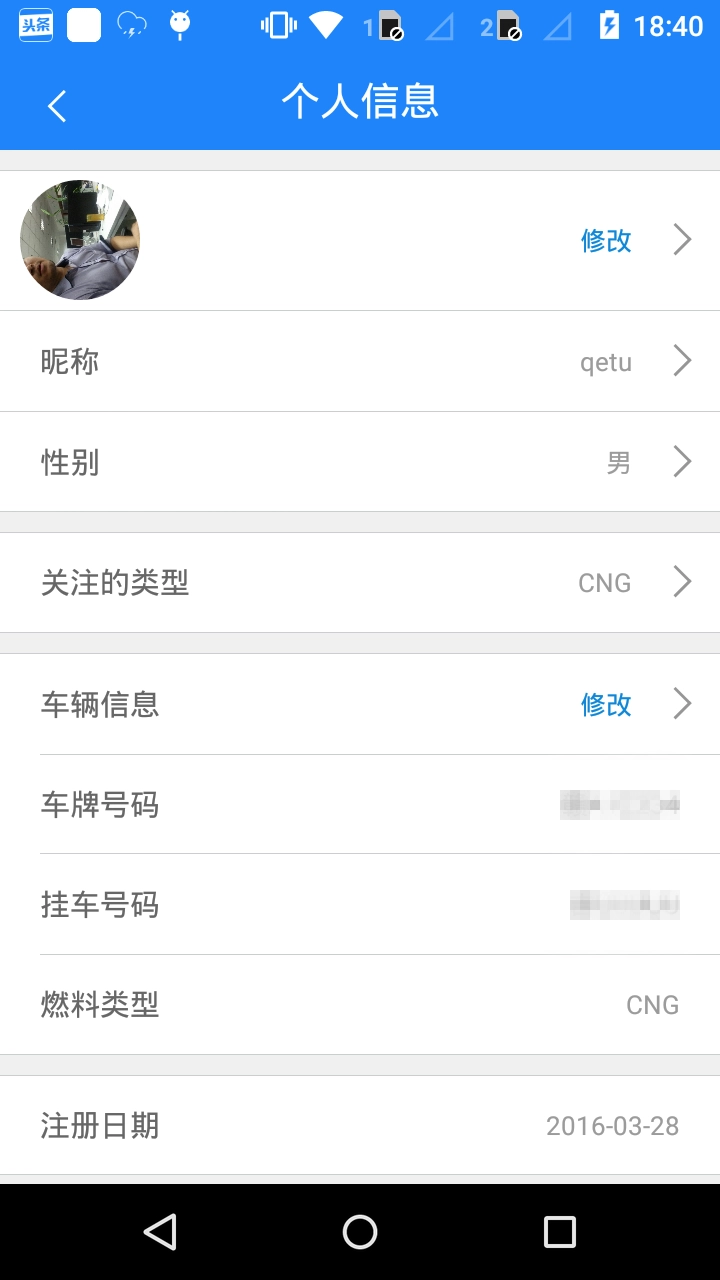The image size is (720, 1280).
Task: Open the 车辆信息 row chevron
Action: pos(681,704)
